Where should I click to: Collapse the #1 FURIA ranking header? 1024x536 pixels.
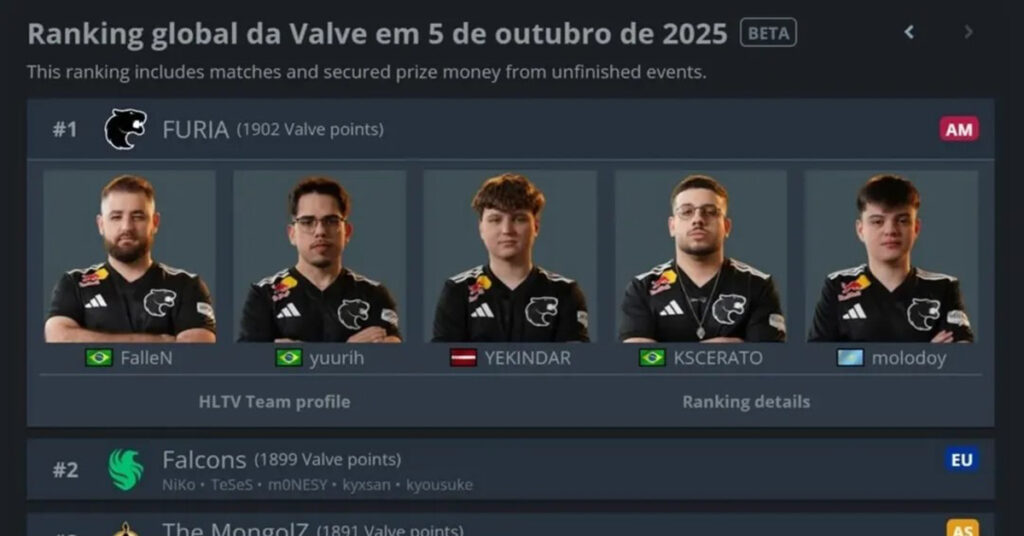click(510, 129)
